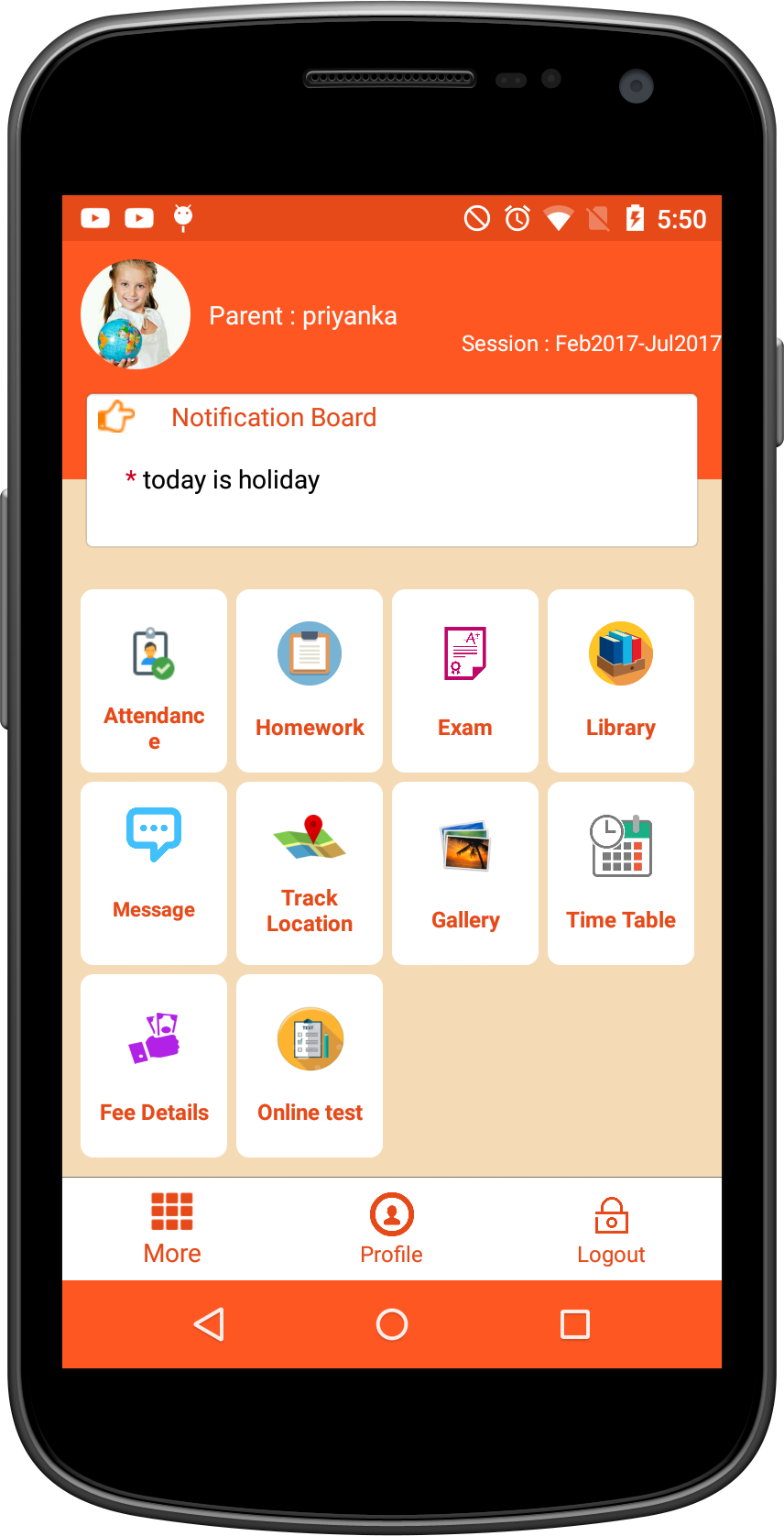Tap Logout in the bottom bar
Viewport: 784px width, 1536px height.
pyautogui.click(x=612, y=1229)
